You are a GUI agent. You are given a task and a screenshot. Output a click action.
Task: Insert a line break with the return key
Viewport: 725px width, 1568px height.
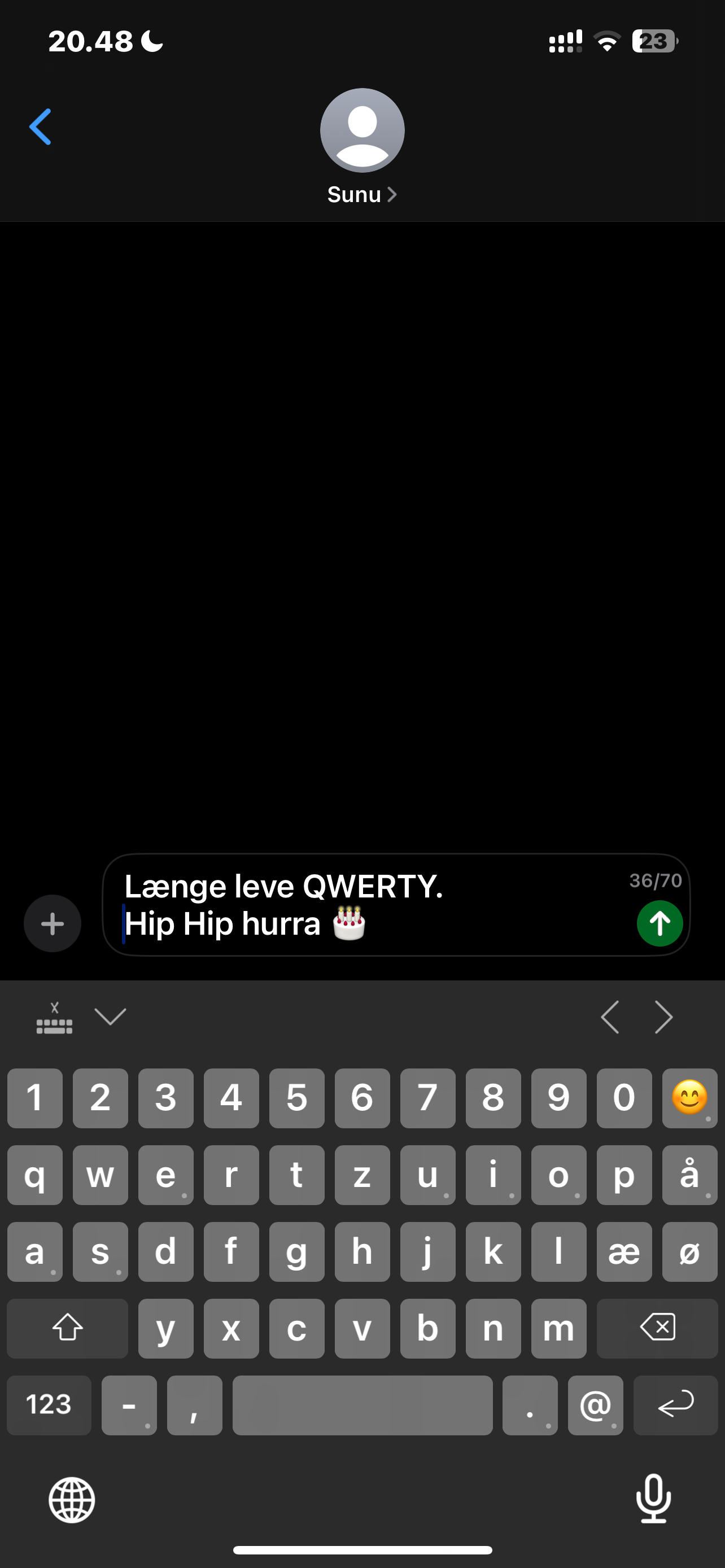pos(675,1404)
